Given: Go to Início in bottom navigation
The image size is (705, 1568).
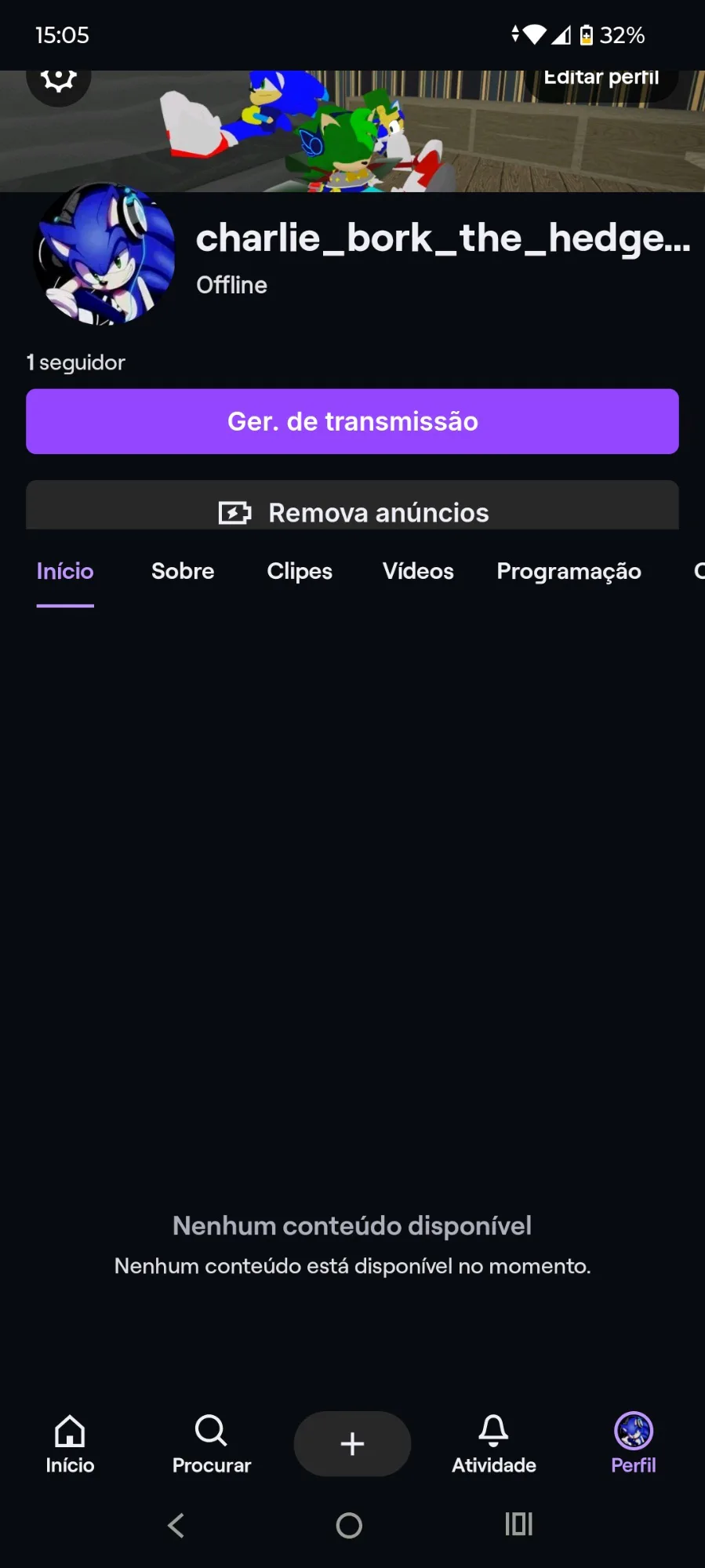Looking at the screenshot, I should point(70,1444).
